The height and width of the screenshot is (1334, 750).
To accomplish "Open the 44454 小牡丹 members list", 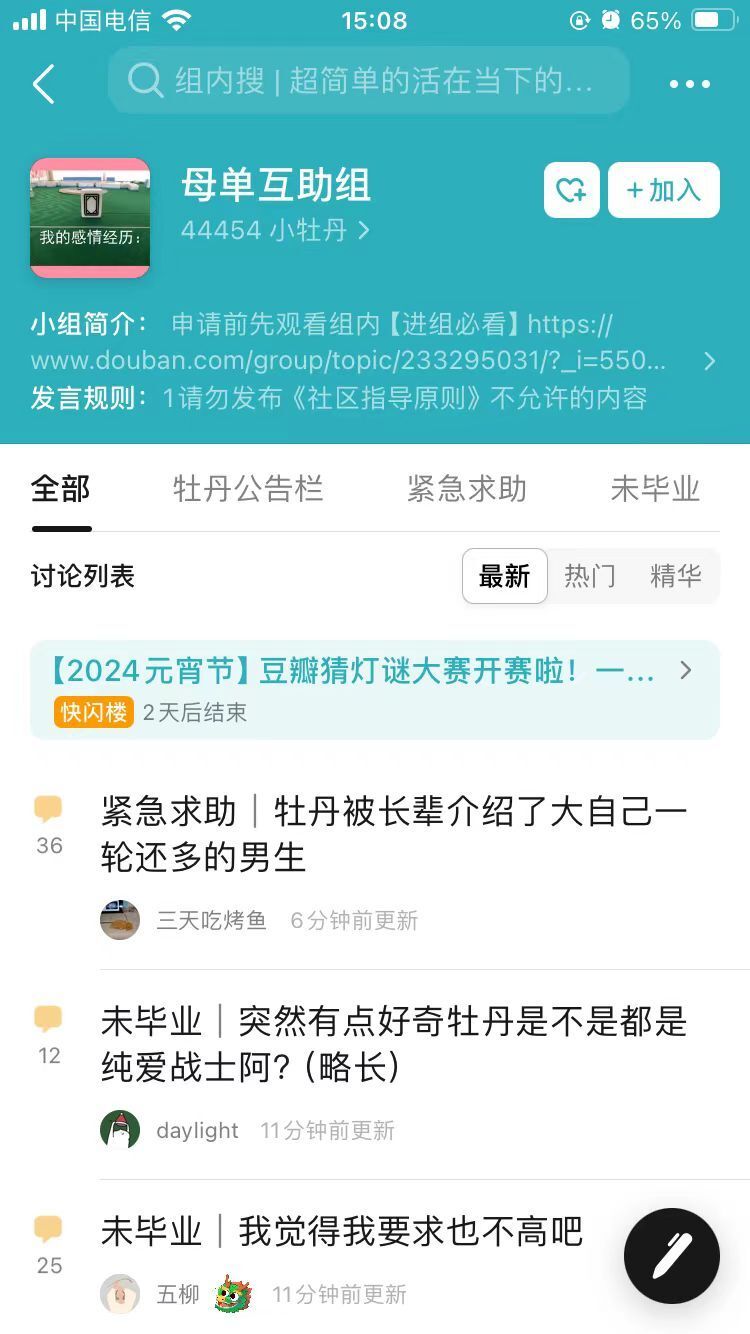I will [x=275, y=231].
